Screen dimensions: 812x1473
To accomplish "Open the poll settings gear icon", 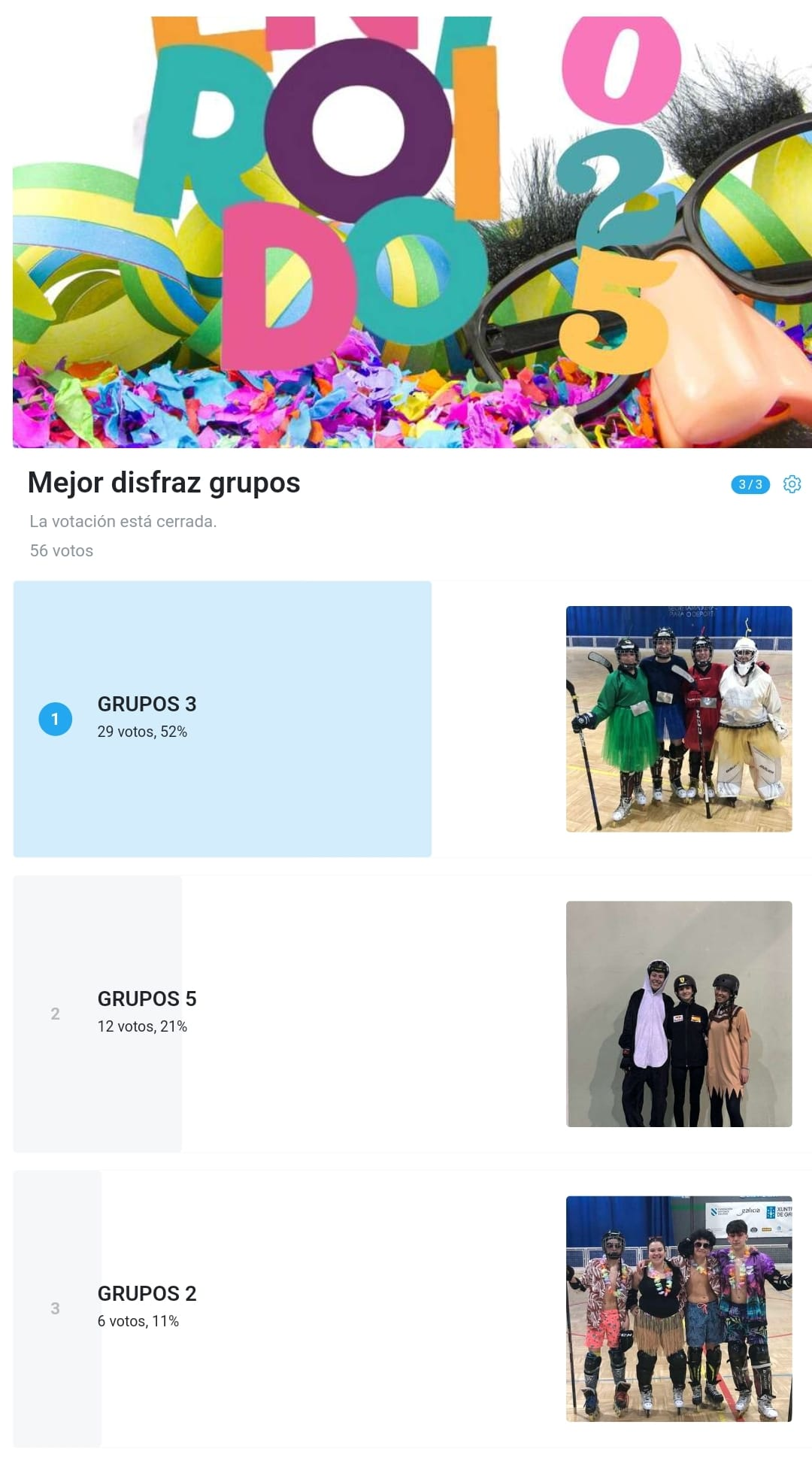I will click(792, 484).
